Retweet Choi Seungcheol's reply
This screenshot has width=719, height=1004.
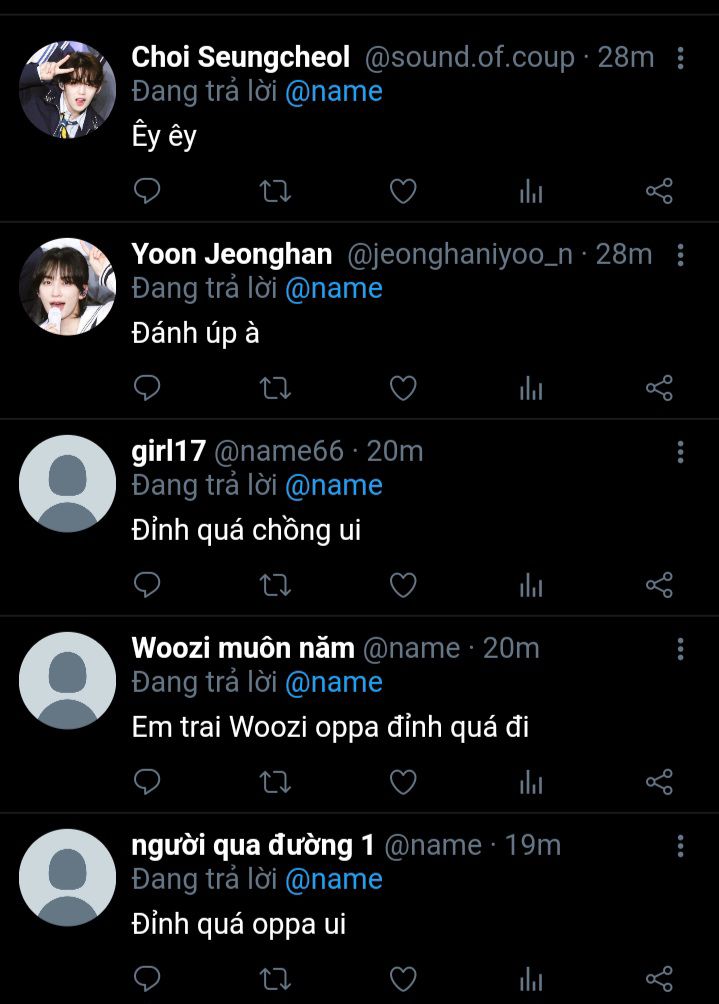tap(275, 191)
